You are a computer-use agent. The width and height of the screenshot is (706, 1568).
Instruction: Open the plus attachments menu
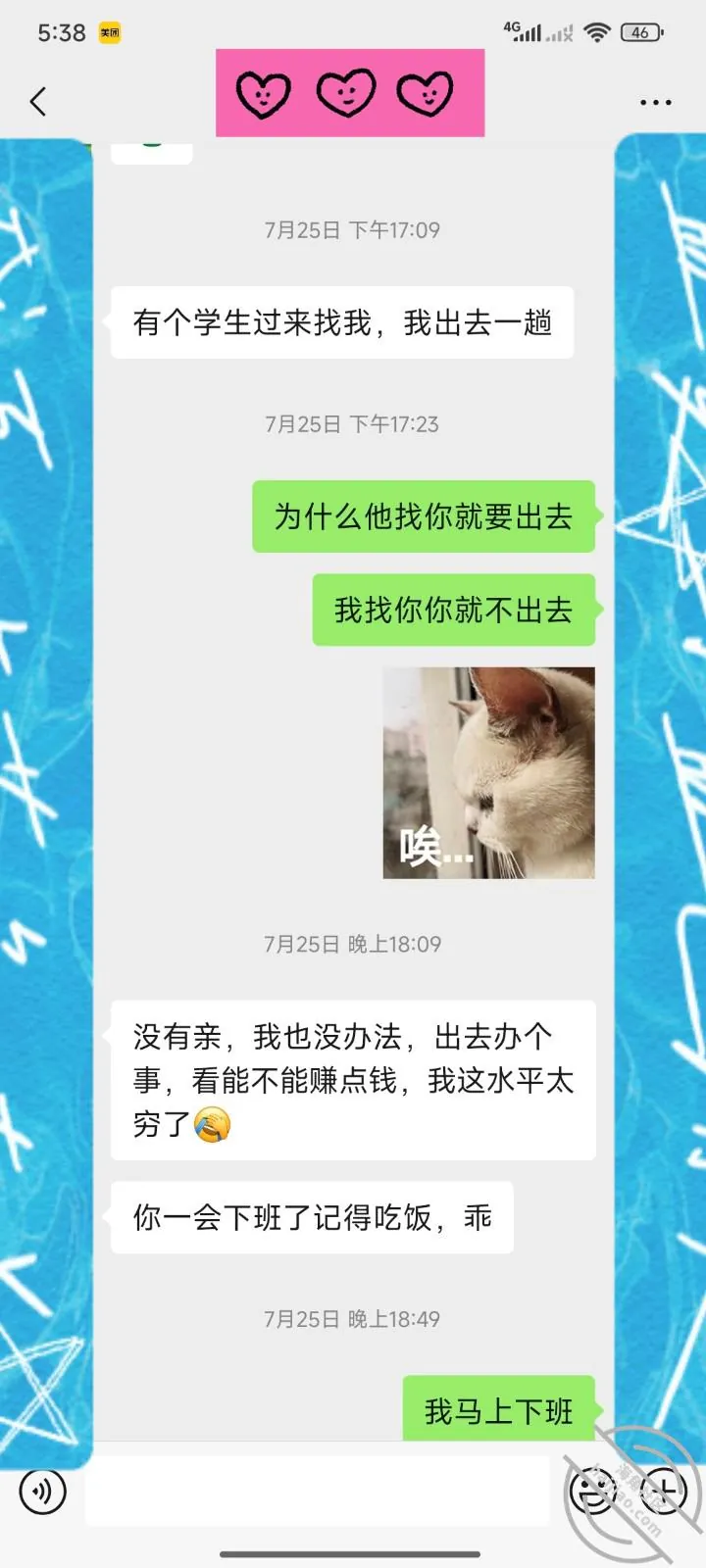tap(664, 1491)
